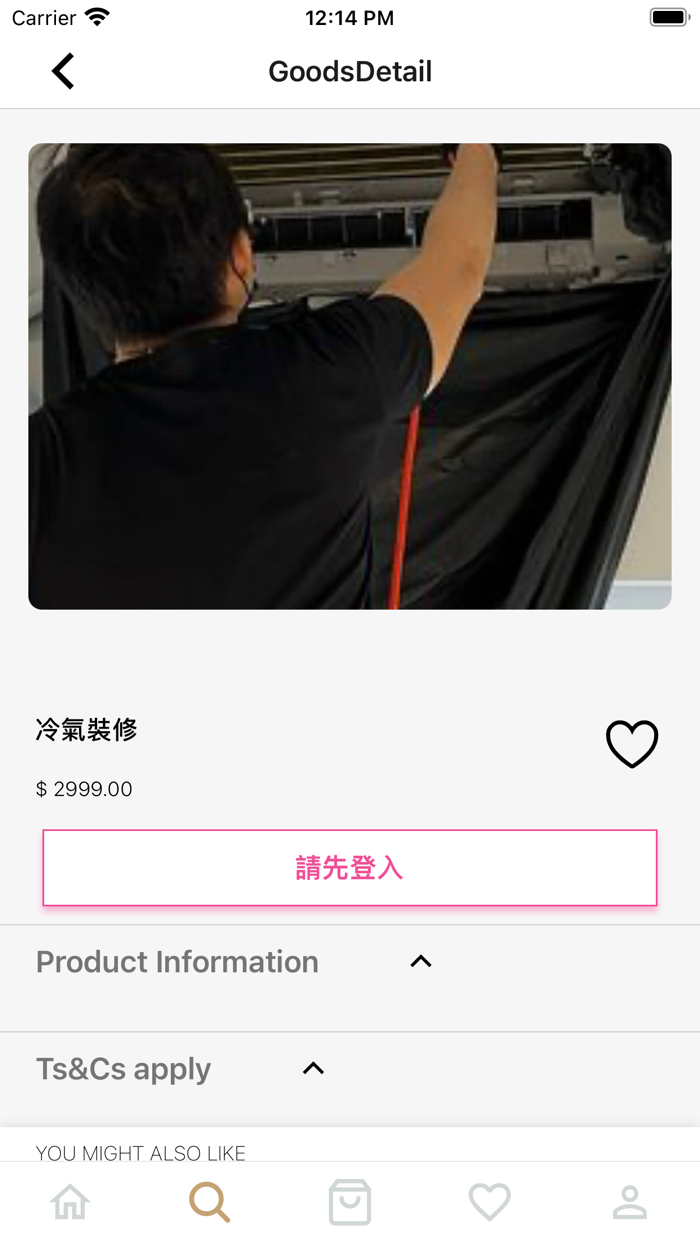Expand the Product Information section
Image resolution: width=700 pixels, height=1244 pixels.
pos(421,962)
